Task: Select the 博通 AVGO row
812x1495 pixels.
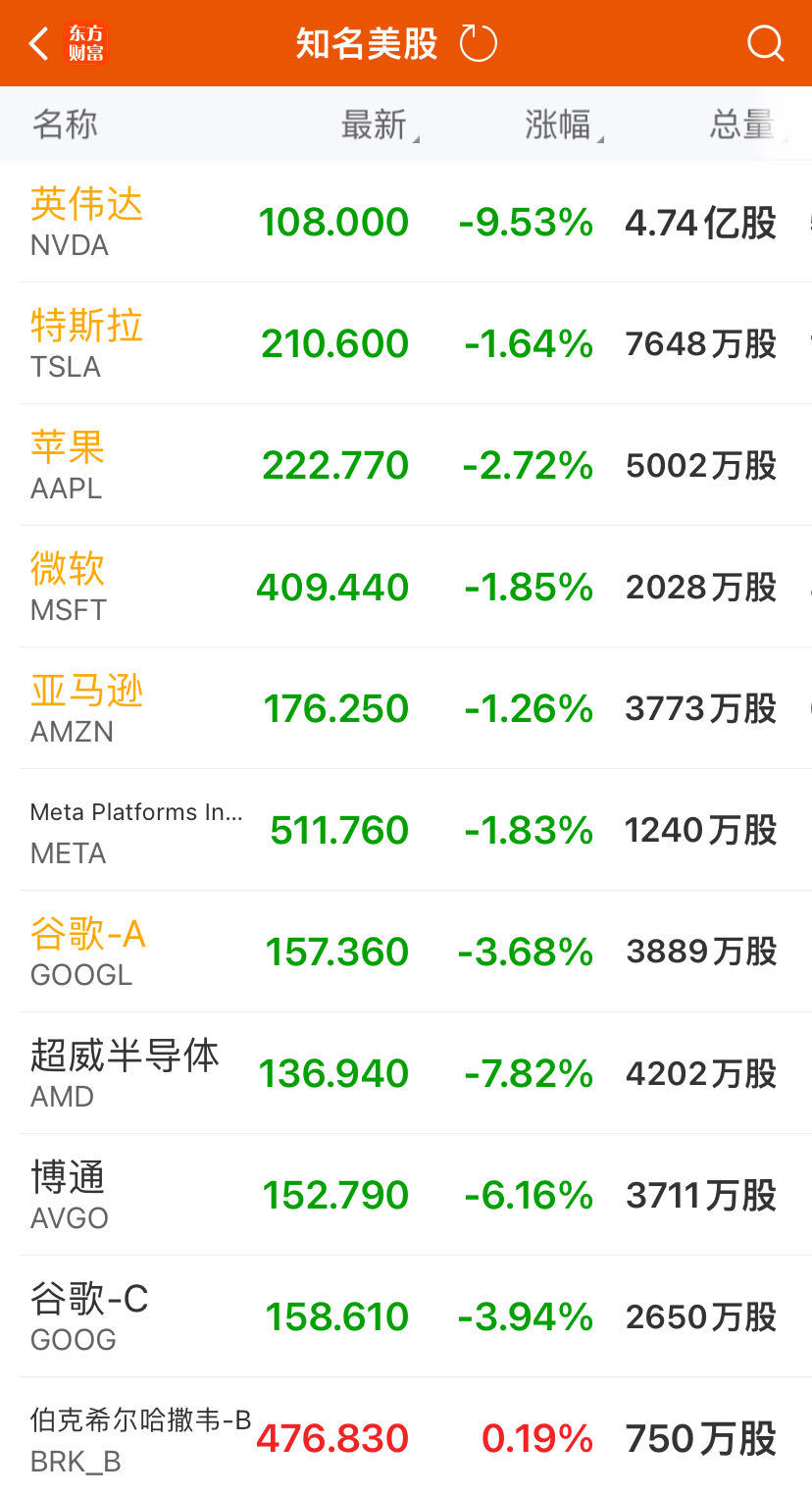Action: (x=406, y=1195)
